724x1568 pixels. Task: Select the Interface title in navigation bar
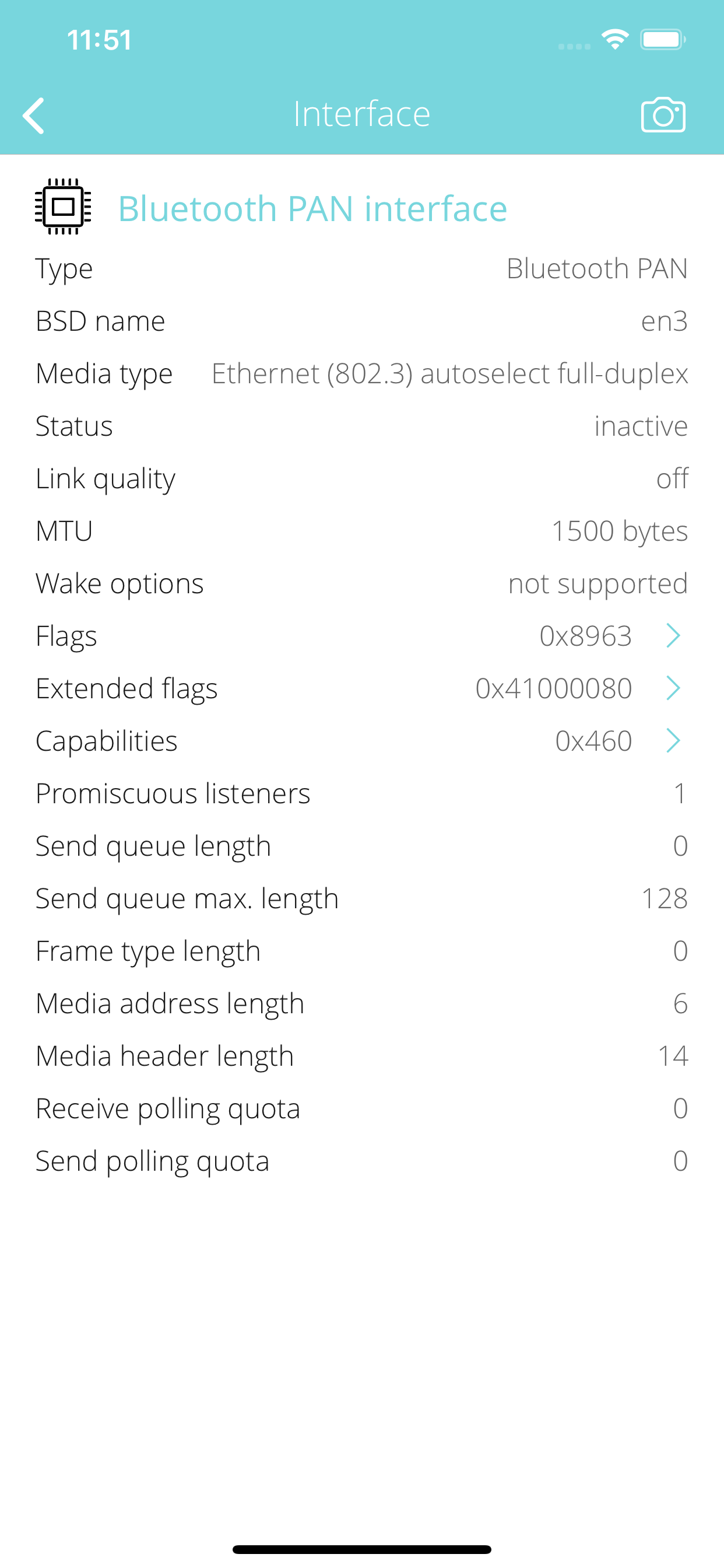(x=362, y=114)
